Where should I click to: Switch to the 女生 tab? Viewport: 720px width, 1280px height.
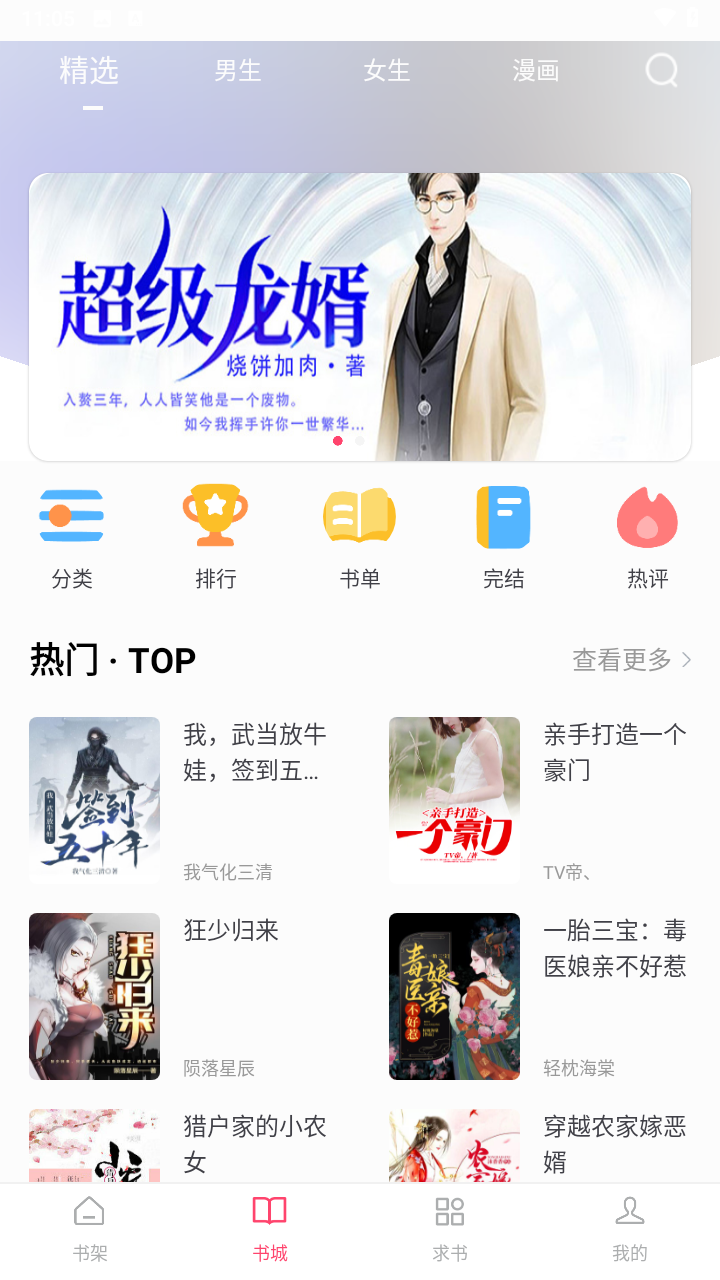point(387,71)
